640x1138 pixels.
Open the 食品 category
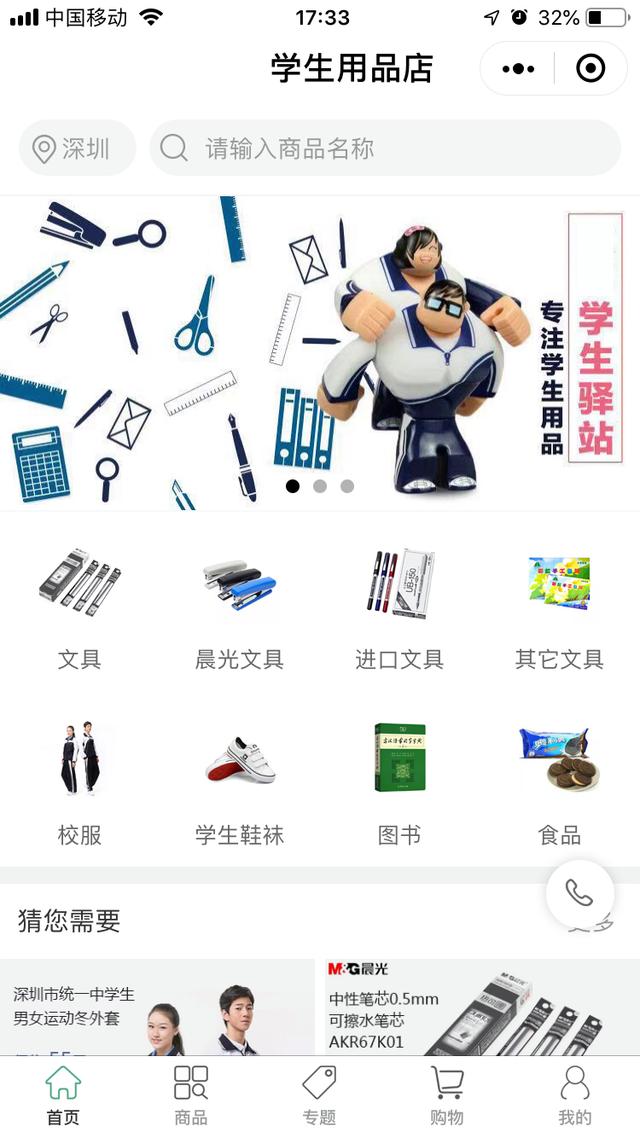[x=559, y=782]
